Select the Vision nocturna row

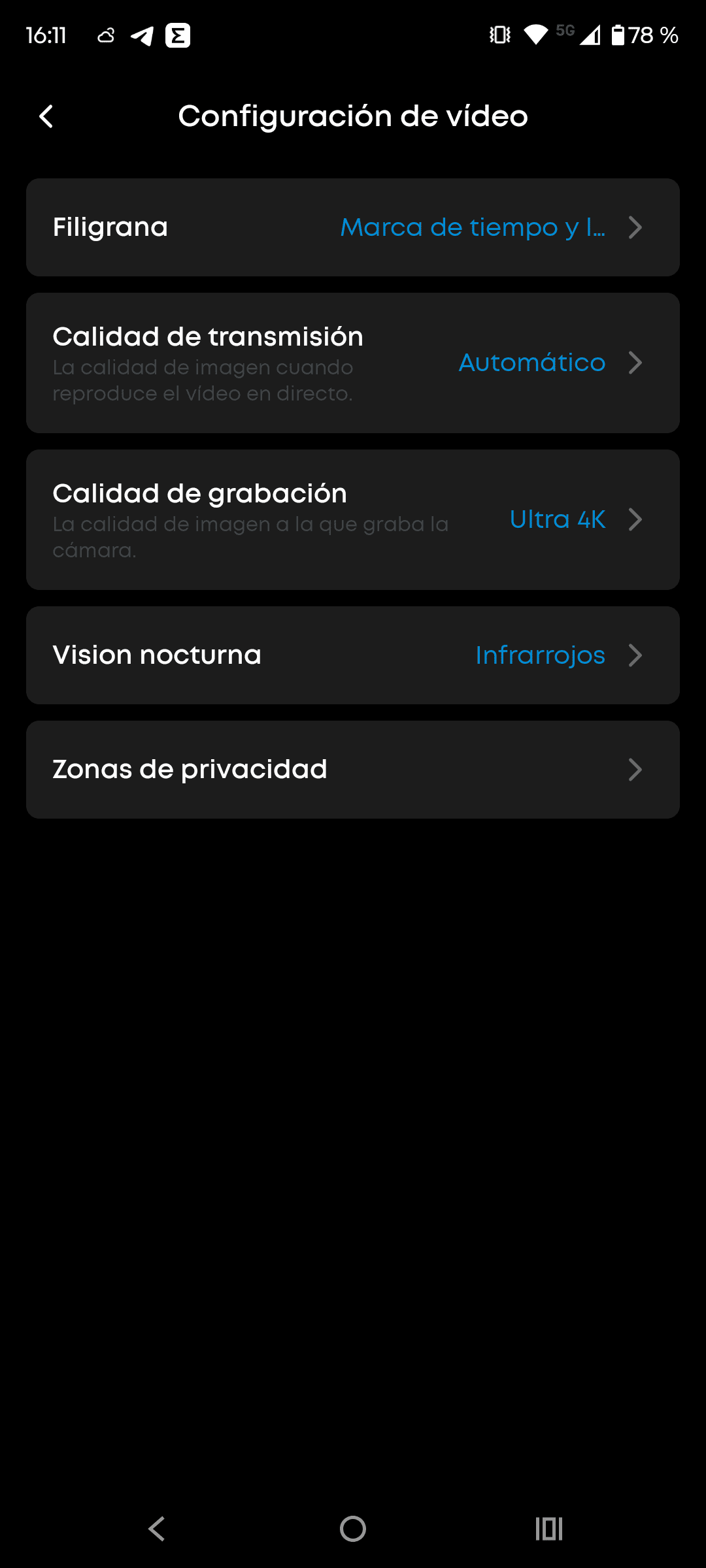(x=353, y=655)
